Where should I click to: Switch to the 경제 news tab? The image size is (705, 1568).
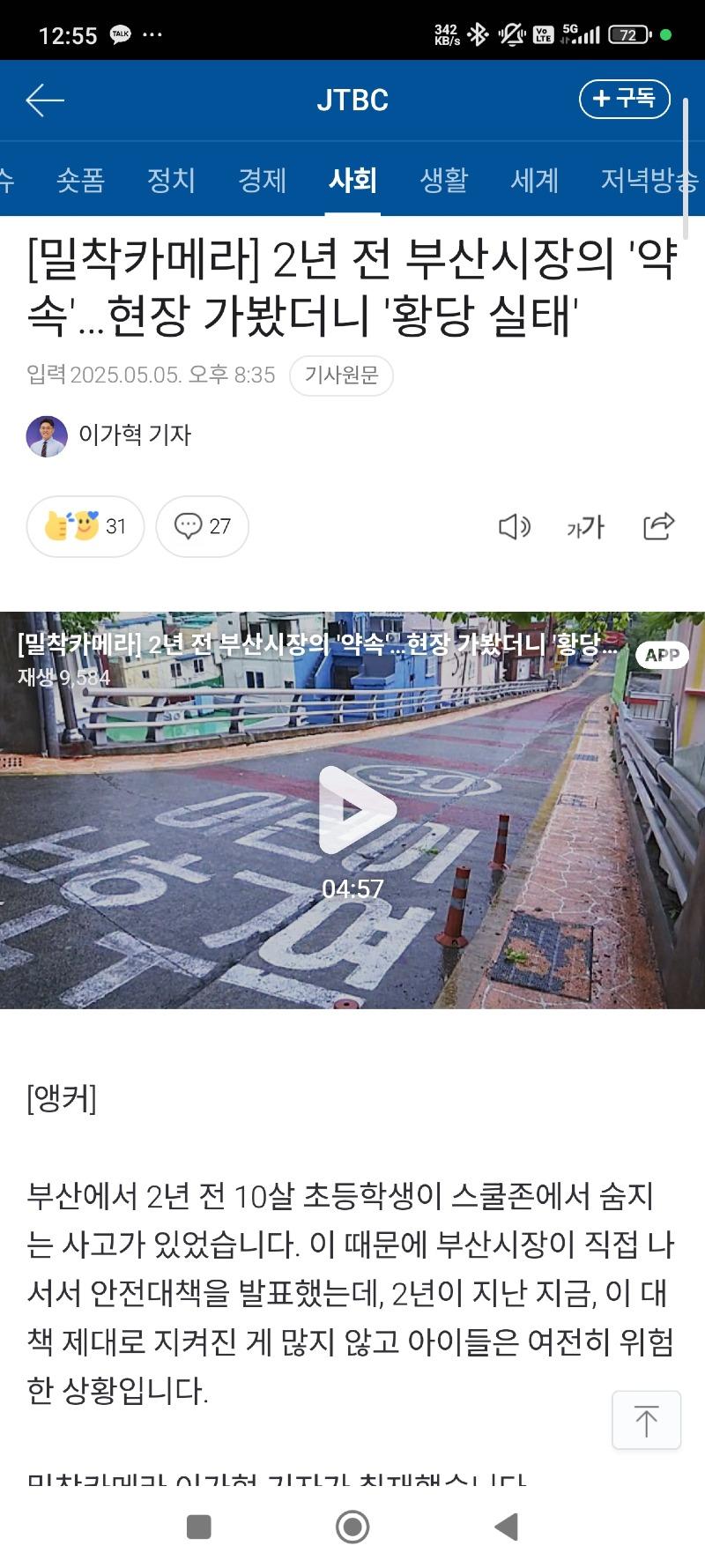click(x=261, y=181)
